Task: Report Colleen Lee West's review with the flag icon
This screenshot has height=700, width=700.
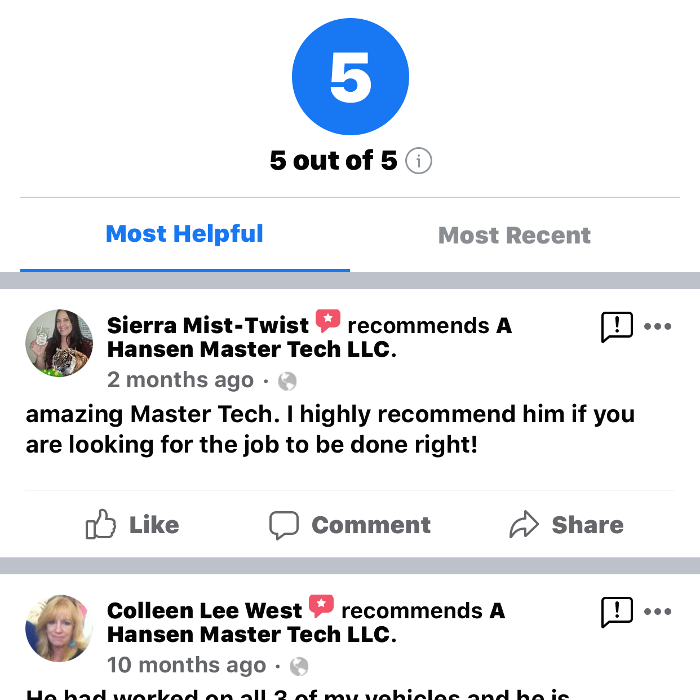Action: point(617,611)
